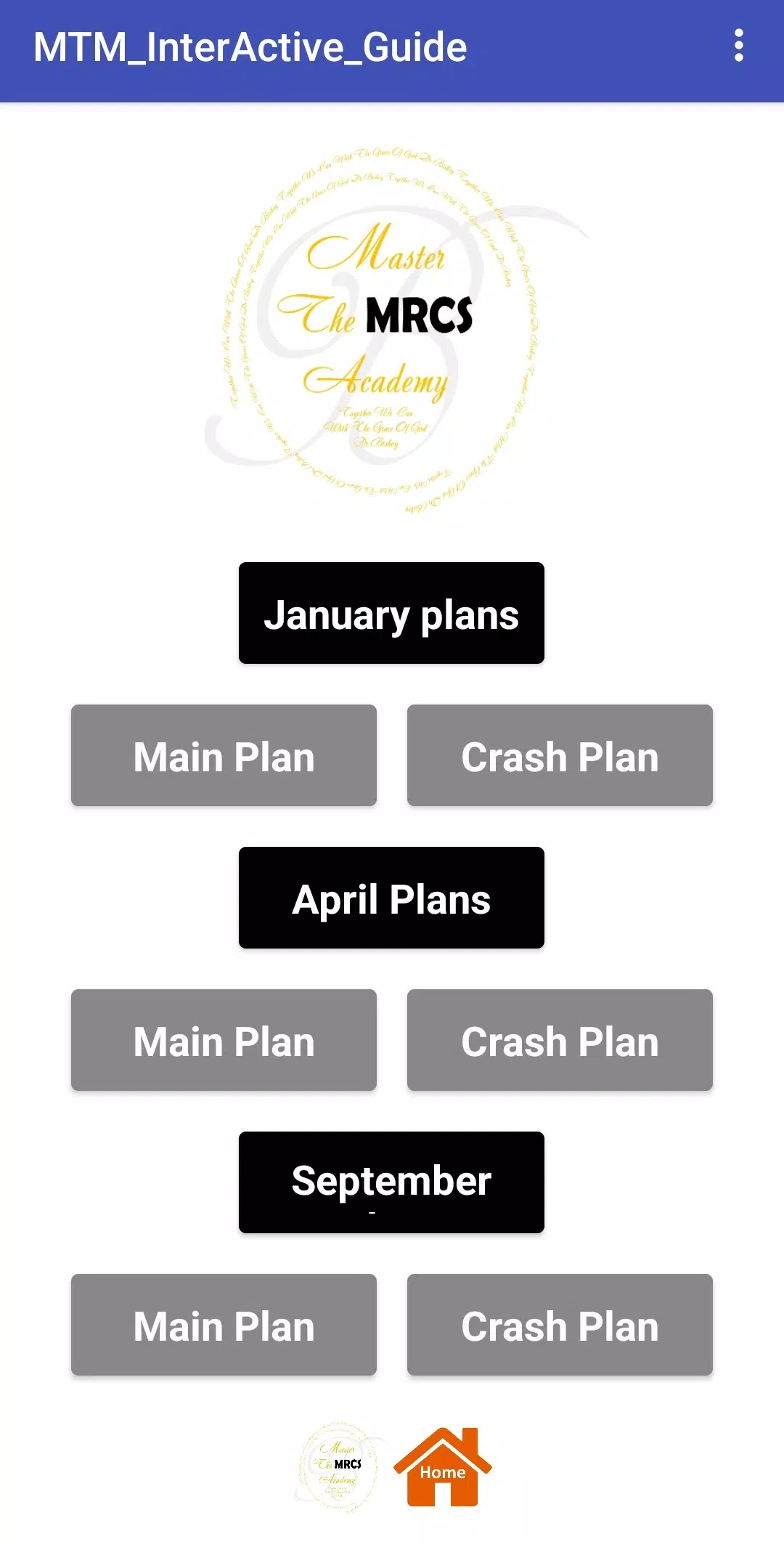This screenshot has height=1547, width=784.
Task: Open the Crash Plan under April Plans
Action: point(560,1040)
